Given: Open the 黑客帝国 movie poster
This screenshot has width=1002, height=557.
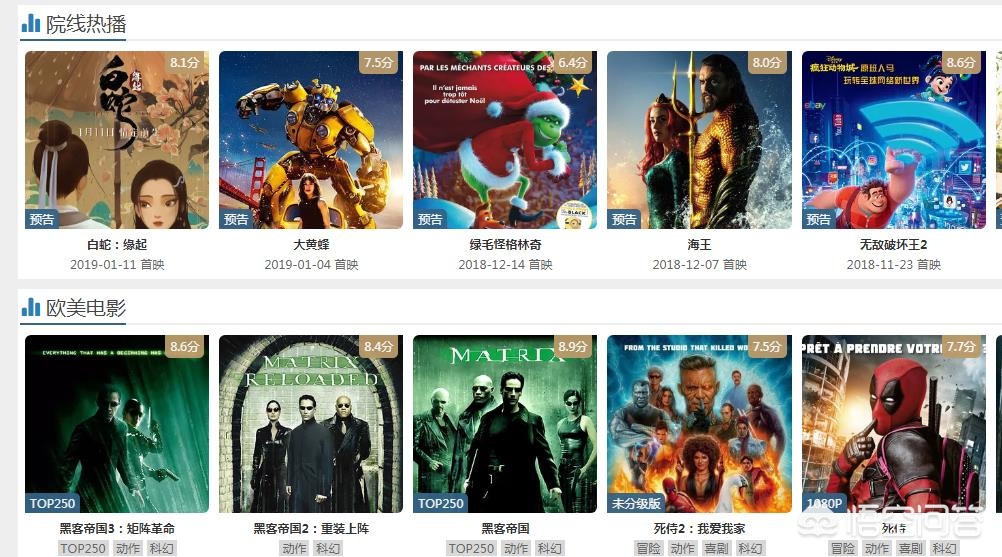Looking at the screenshot, I should [x=505, y=424].
